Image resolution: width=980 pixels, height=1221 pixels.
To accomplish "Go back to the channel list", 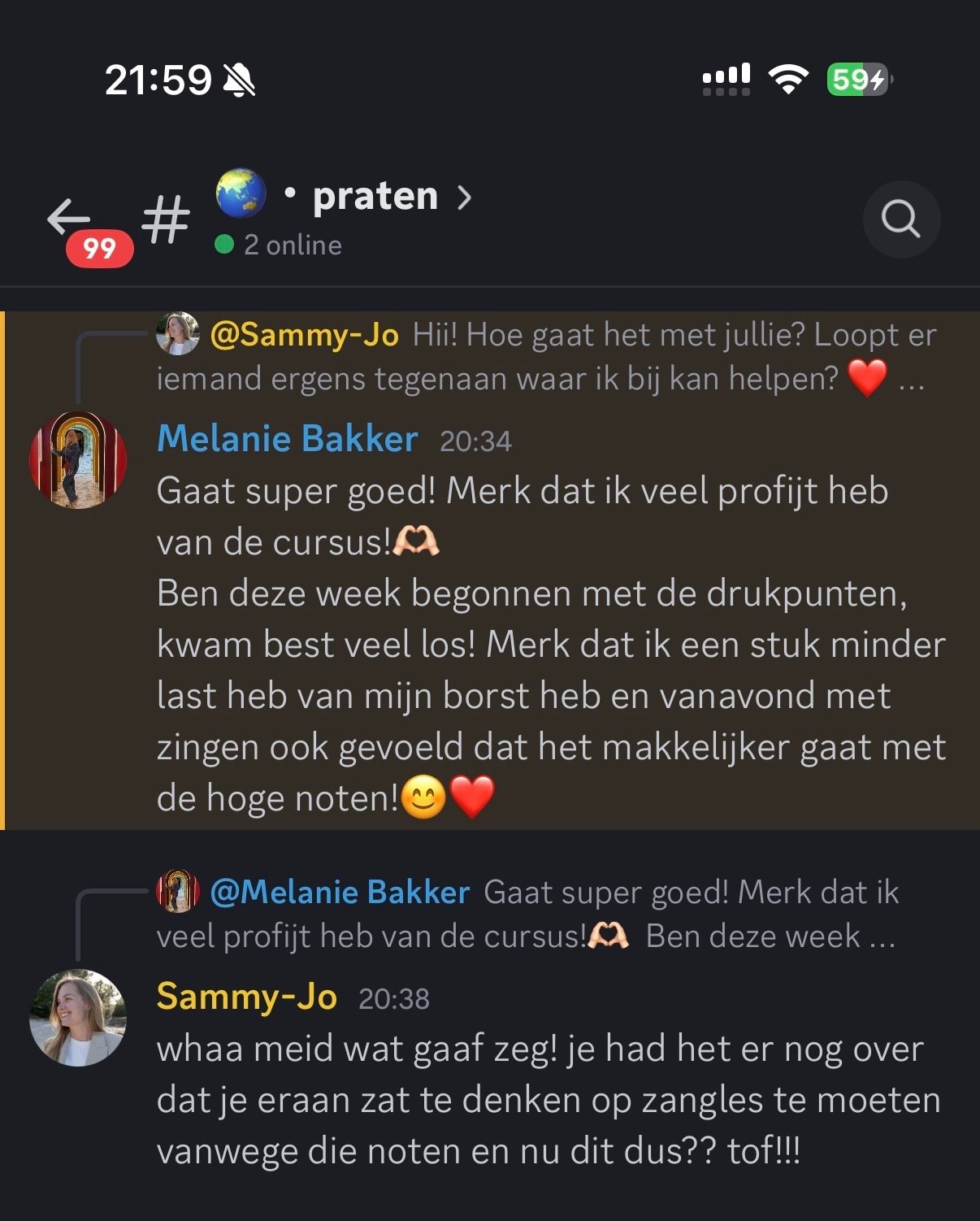I will (68, 218).
